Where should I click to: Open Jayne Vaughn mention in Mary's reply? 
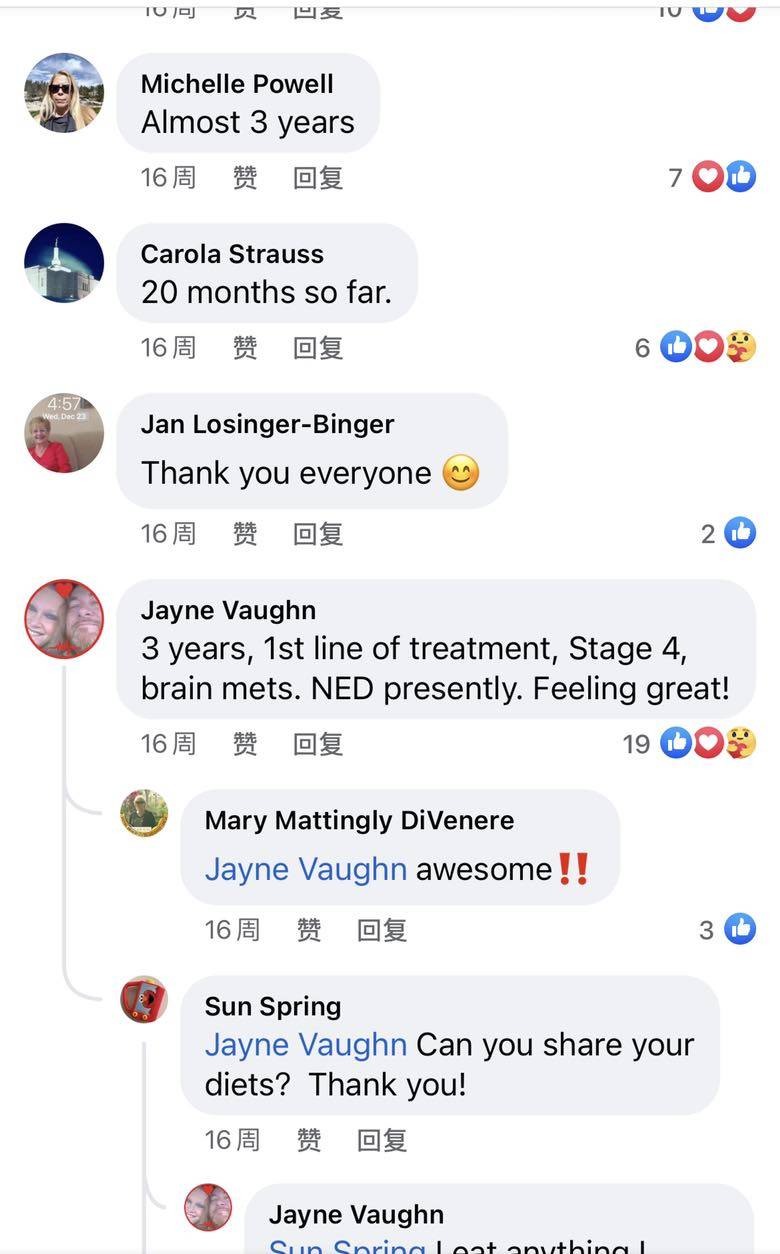coord(305,870)
